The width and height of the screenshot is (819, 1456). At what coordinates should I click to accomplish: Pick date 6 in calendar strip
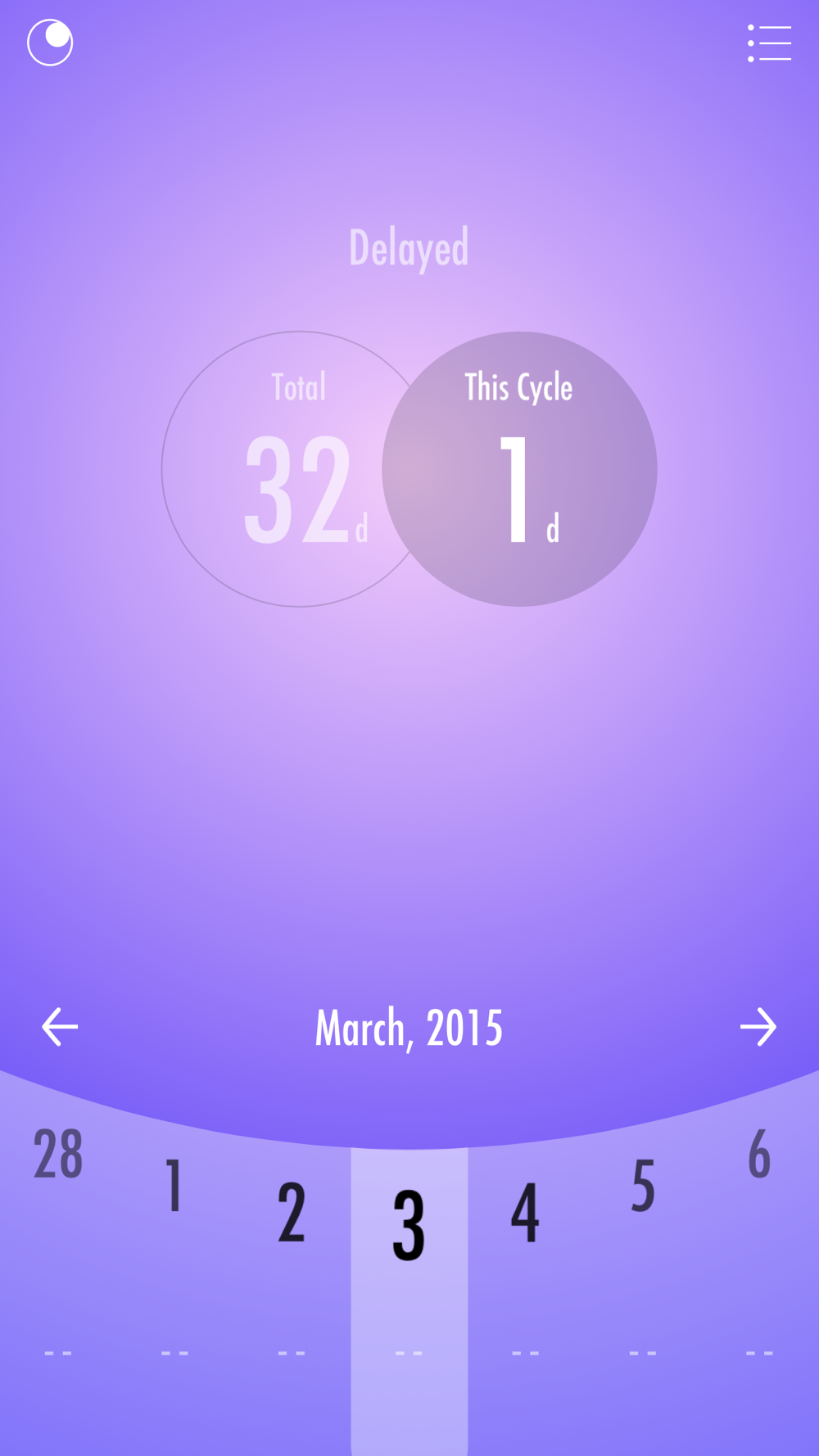pos(759,1155)
